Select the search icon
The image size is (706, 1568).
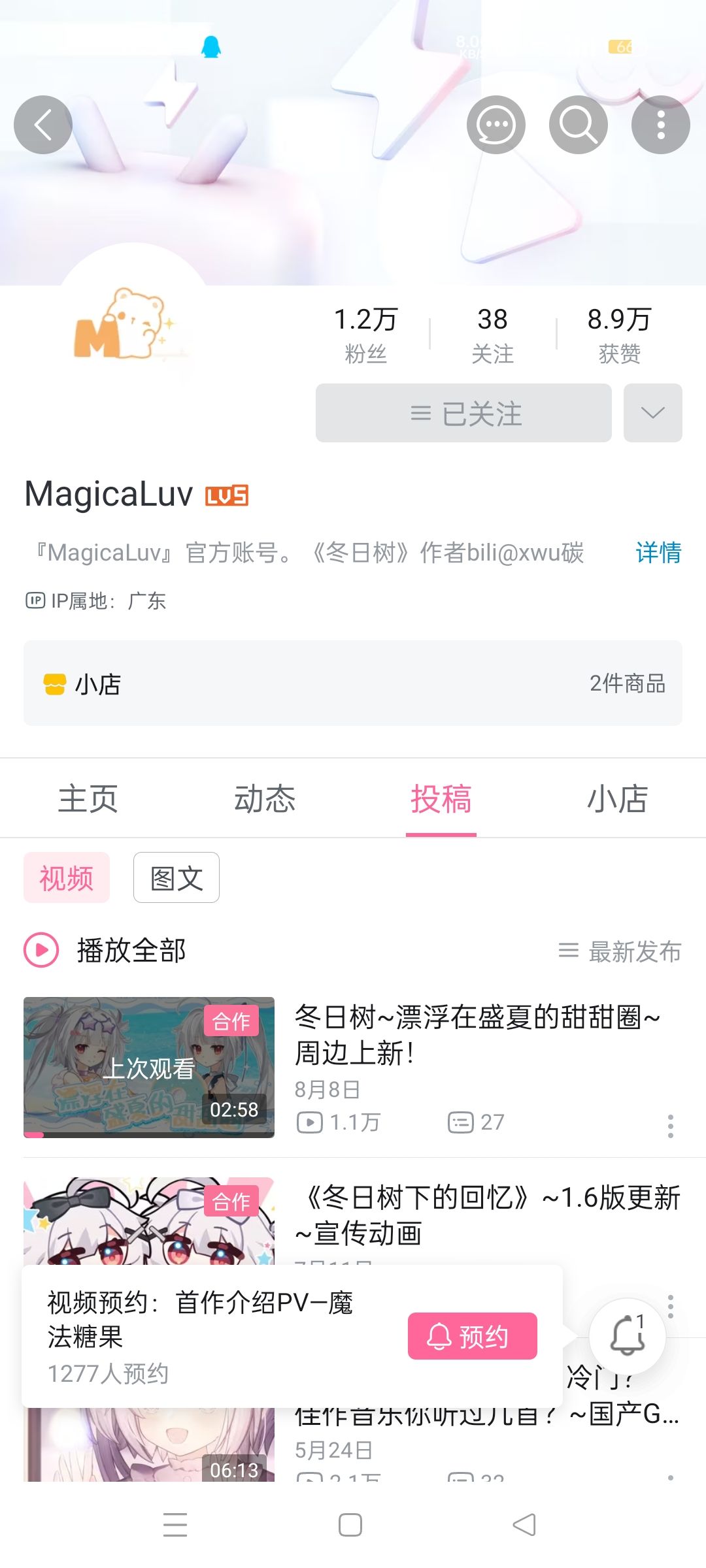(x=578, y=124)
